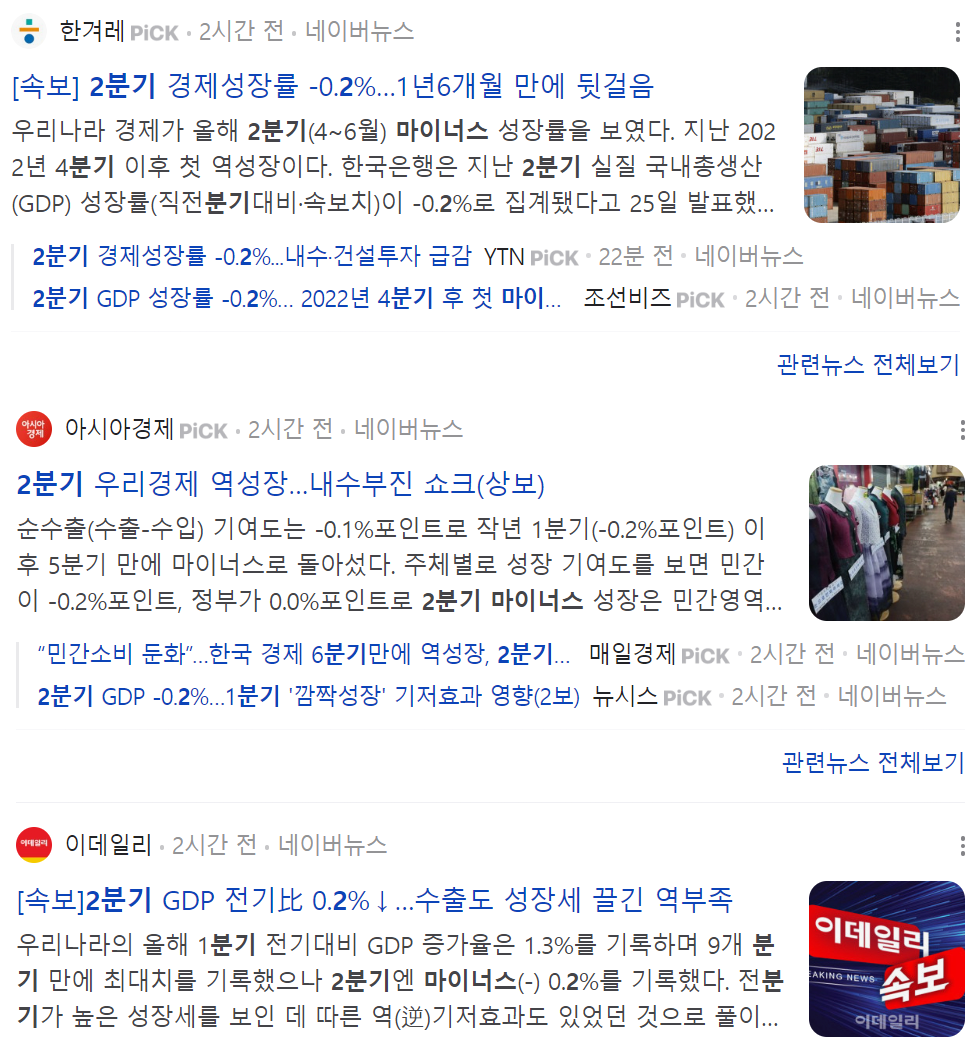Open the 네이버뉴스 link beside 한겨레
970x1039 pixels.
[359, 31]
